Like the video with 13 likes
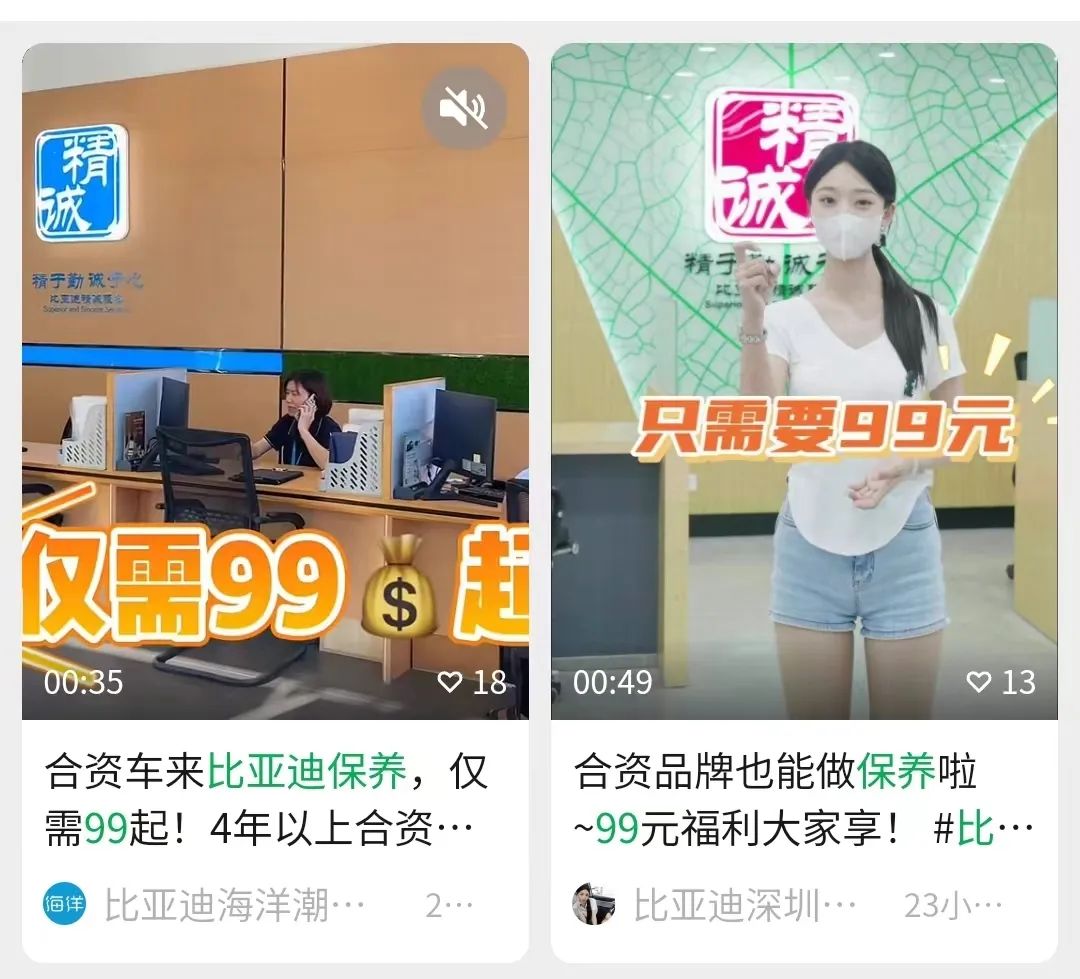The height and width of the screenshot is (979, 1080). point(980,682)
